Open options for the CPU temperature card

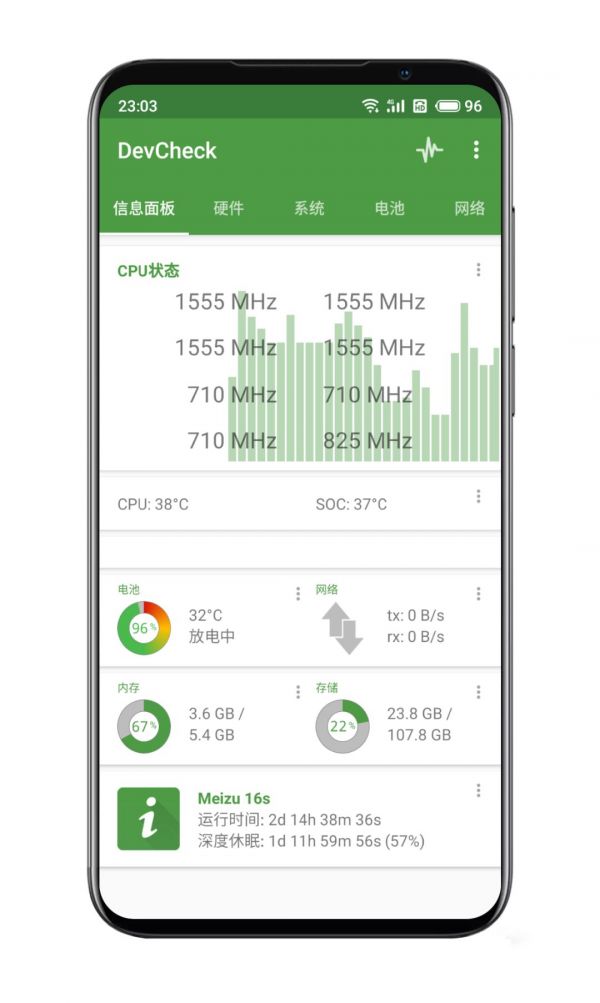pyautogui.click(x=478, y=496)
